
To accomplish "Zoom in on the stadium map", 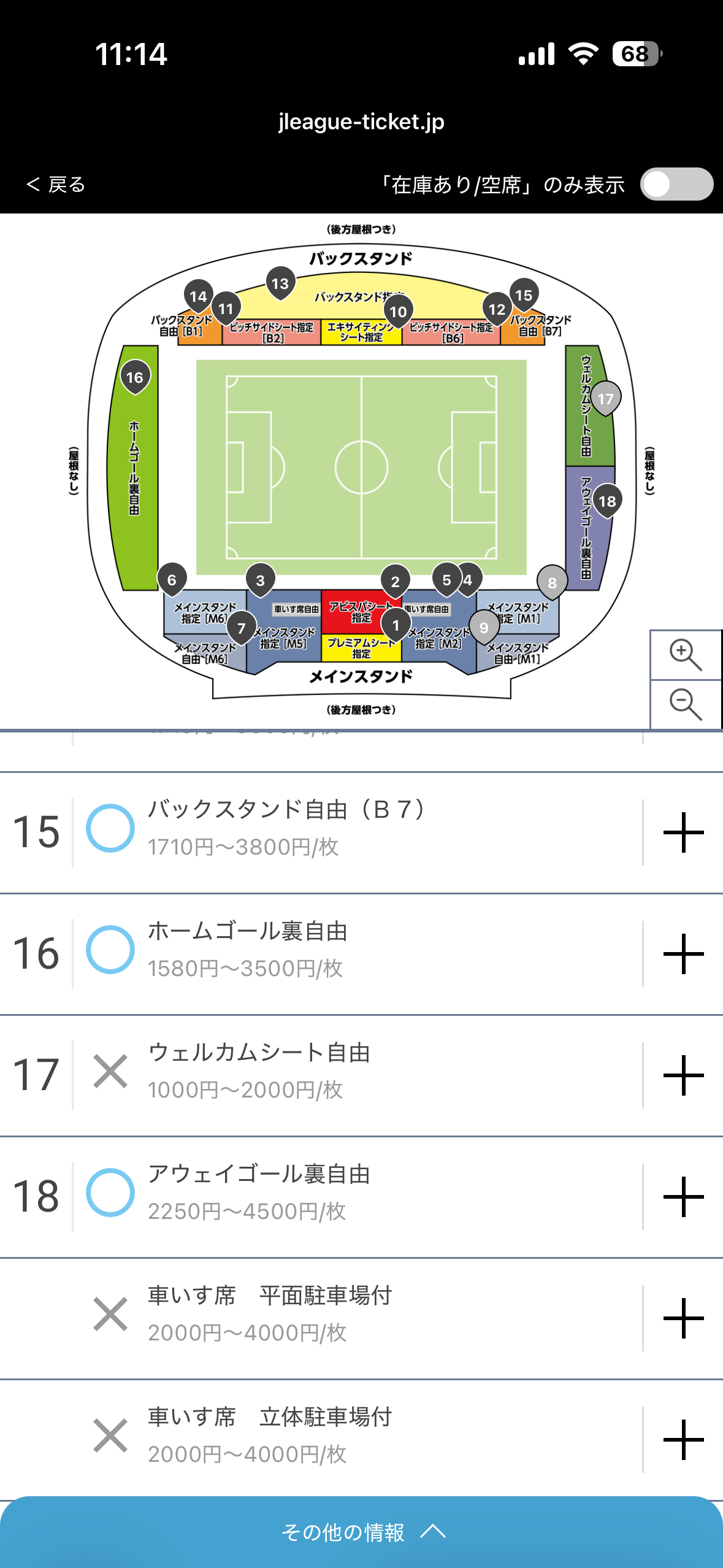I will coord(685,655).
